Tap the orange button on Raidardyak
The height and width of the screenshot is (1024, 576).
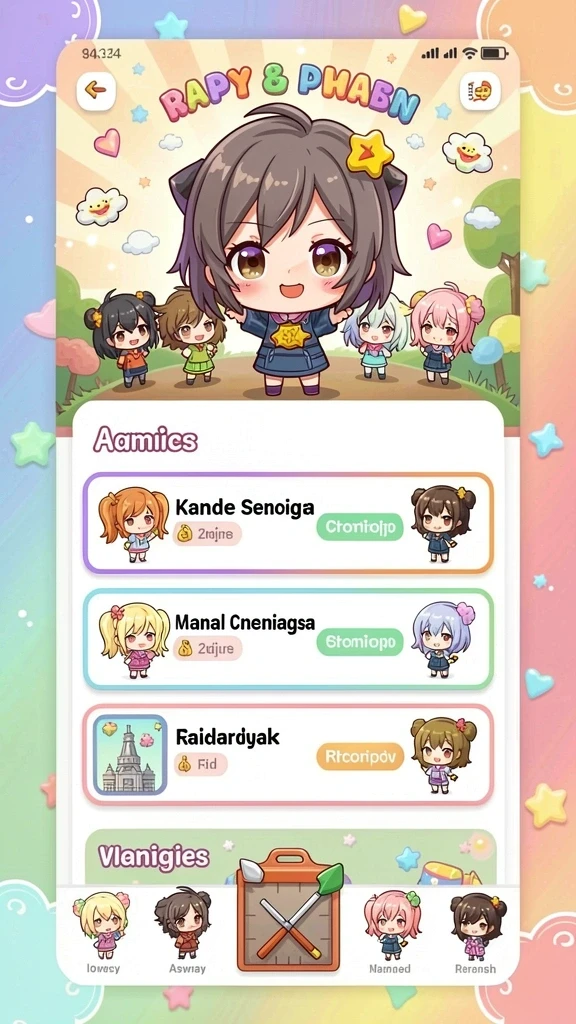tap(360, 757)
